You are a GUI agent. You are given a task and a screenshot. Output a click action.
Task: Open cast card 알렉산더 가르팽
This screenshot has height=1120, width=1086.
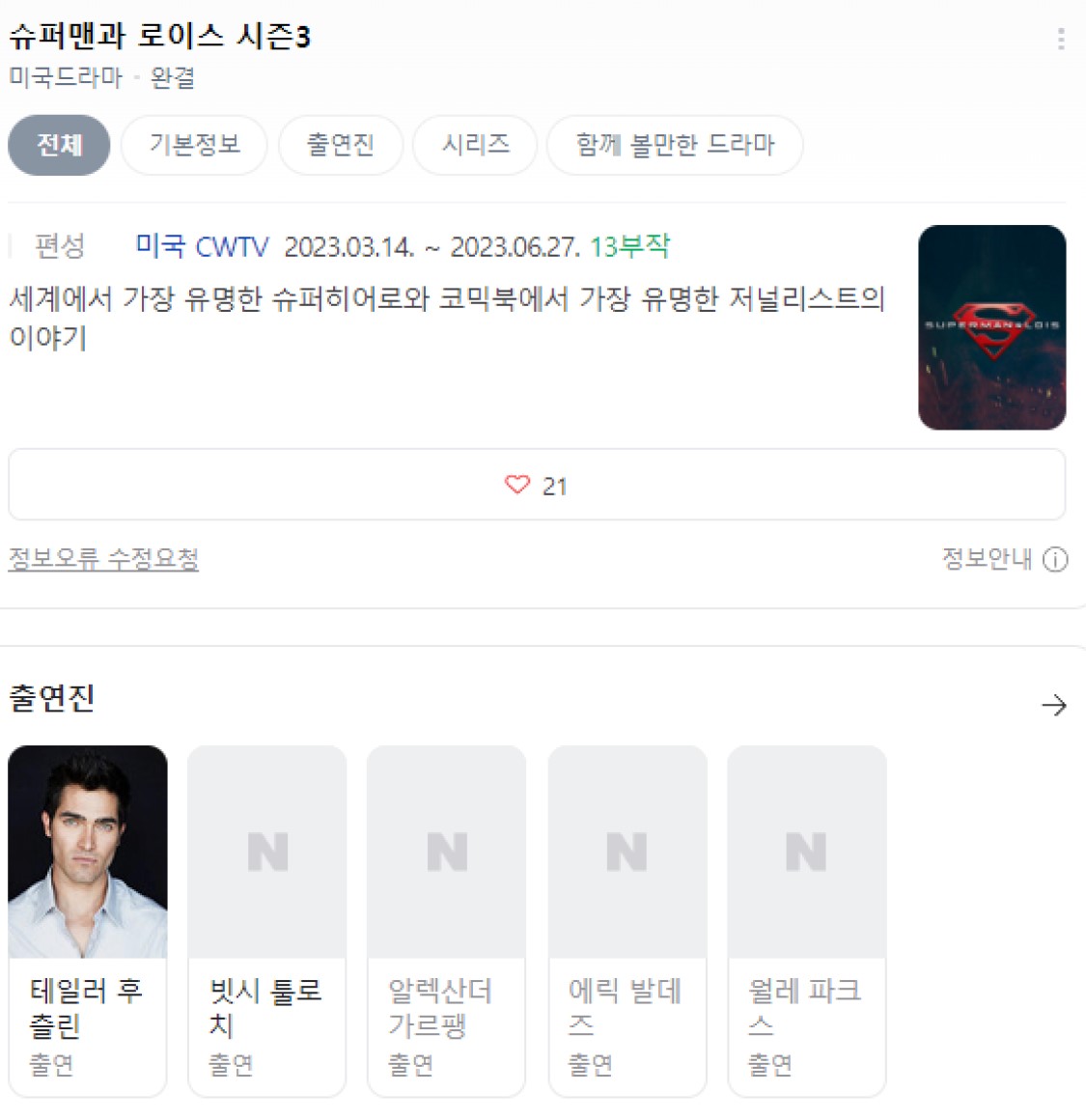(446, 920)
